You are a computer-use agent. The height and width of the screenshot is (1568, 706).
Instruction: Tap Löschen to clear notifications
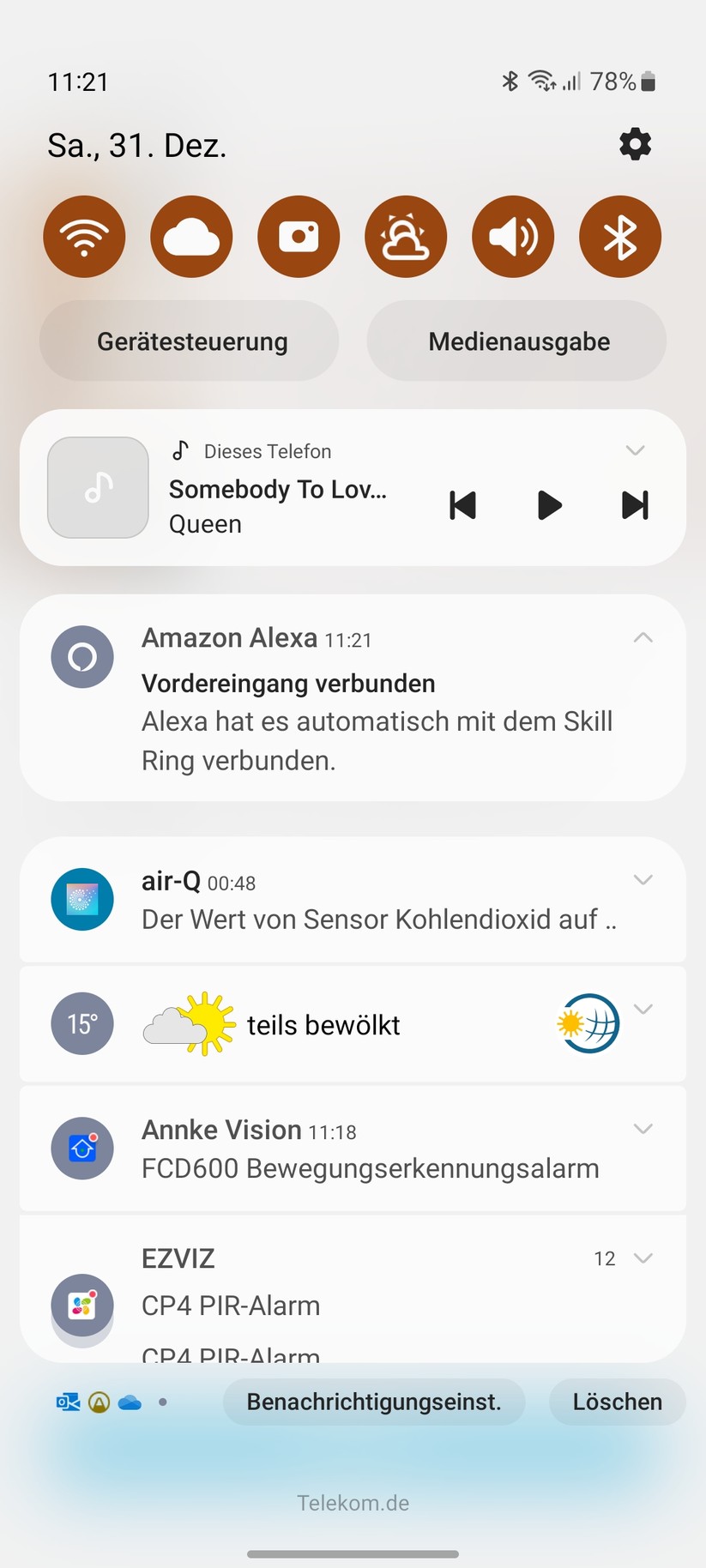617,1402
